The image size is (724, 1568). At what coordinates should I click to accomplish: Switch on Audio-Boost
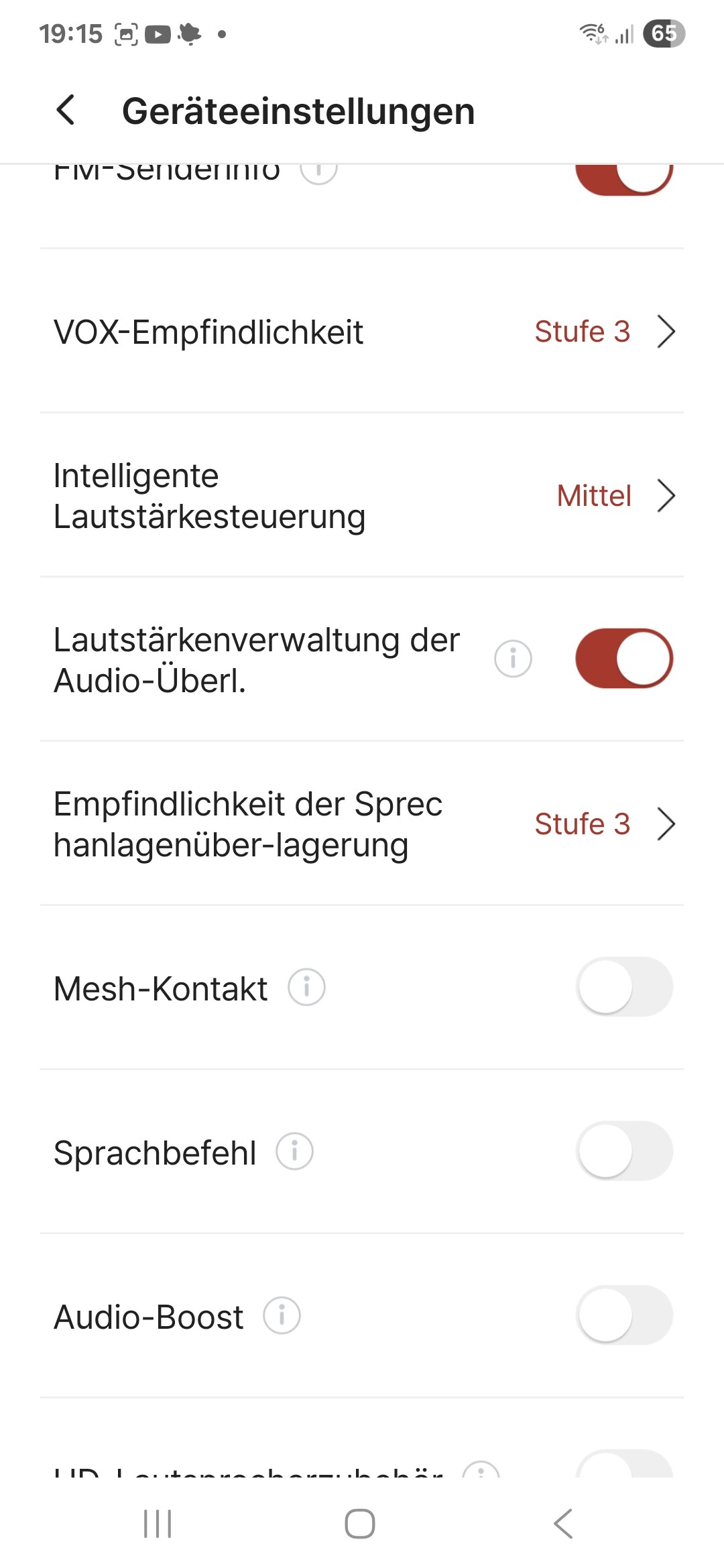[623, 1315]
